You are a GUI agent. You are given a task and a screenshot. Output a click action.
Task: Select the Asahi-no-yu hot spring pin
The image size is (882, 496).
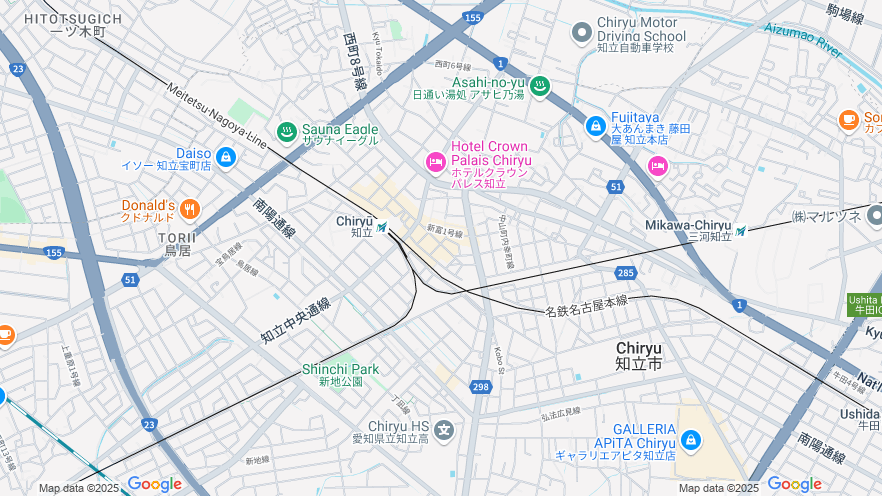540,87
